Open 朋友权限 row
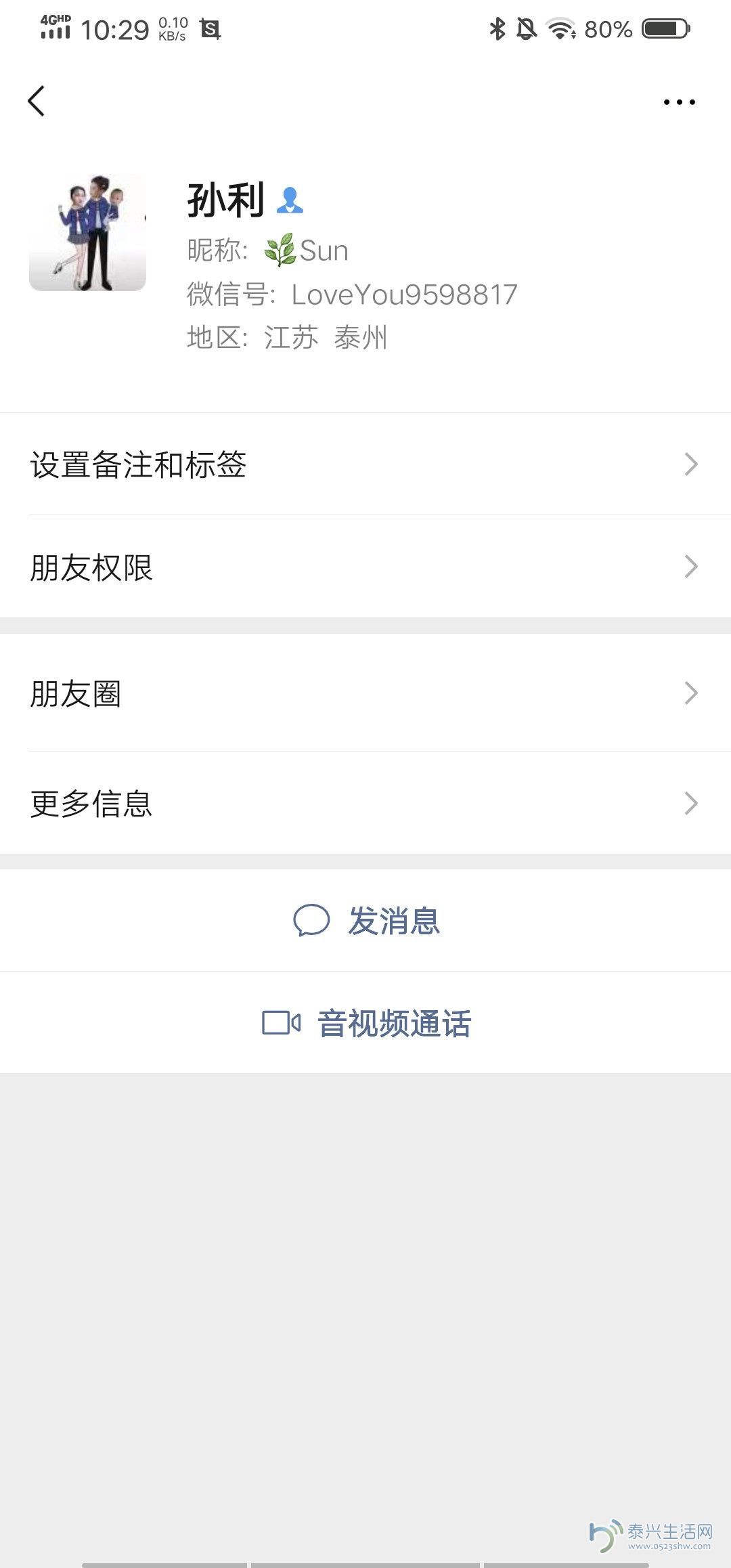The height and width of the screenshot is (1568, 731). click(365, 567)
